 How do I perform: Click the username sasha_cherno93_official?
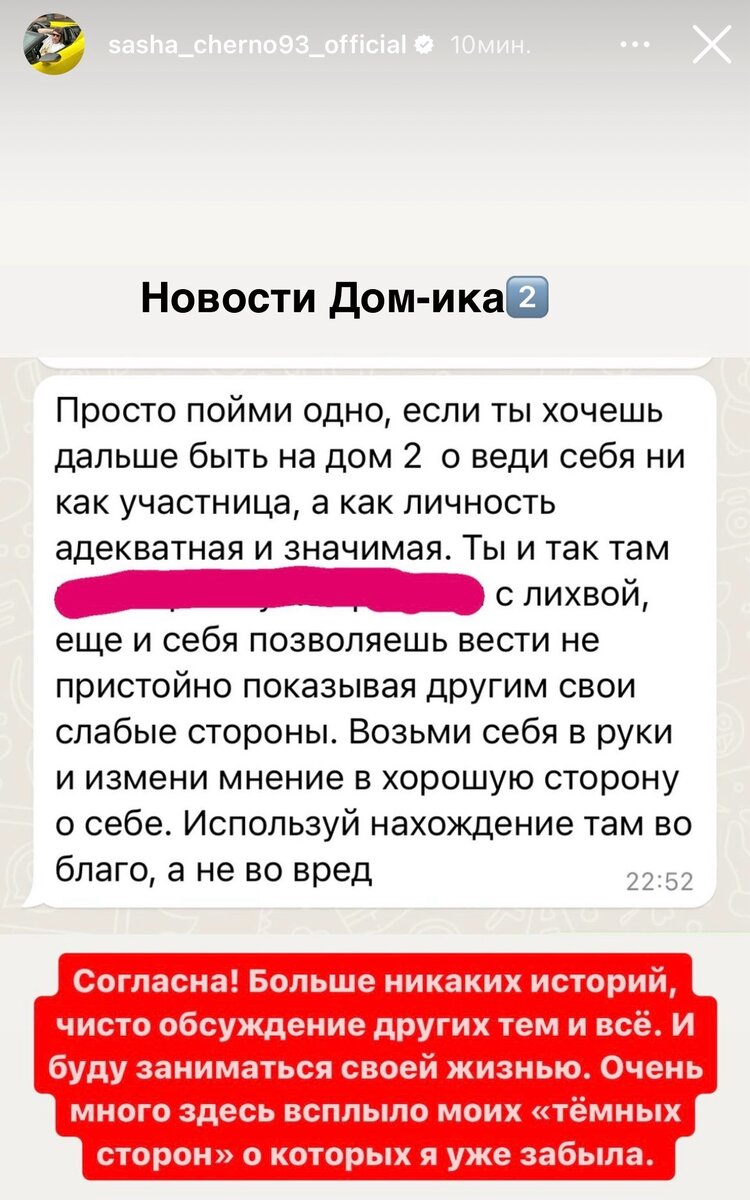260,43
